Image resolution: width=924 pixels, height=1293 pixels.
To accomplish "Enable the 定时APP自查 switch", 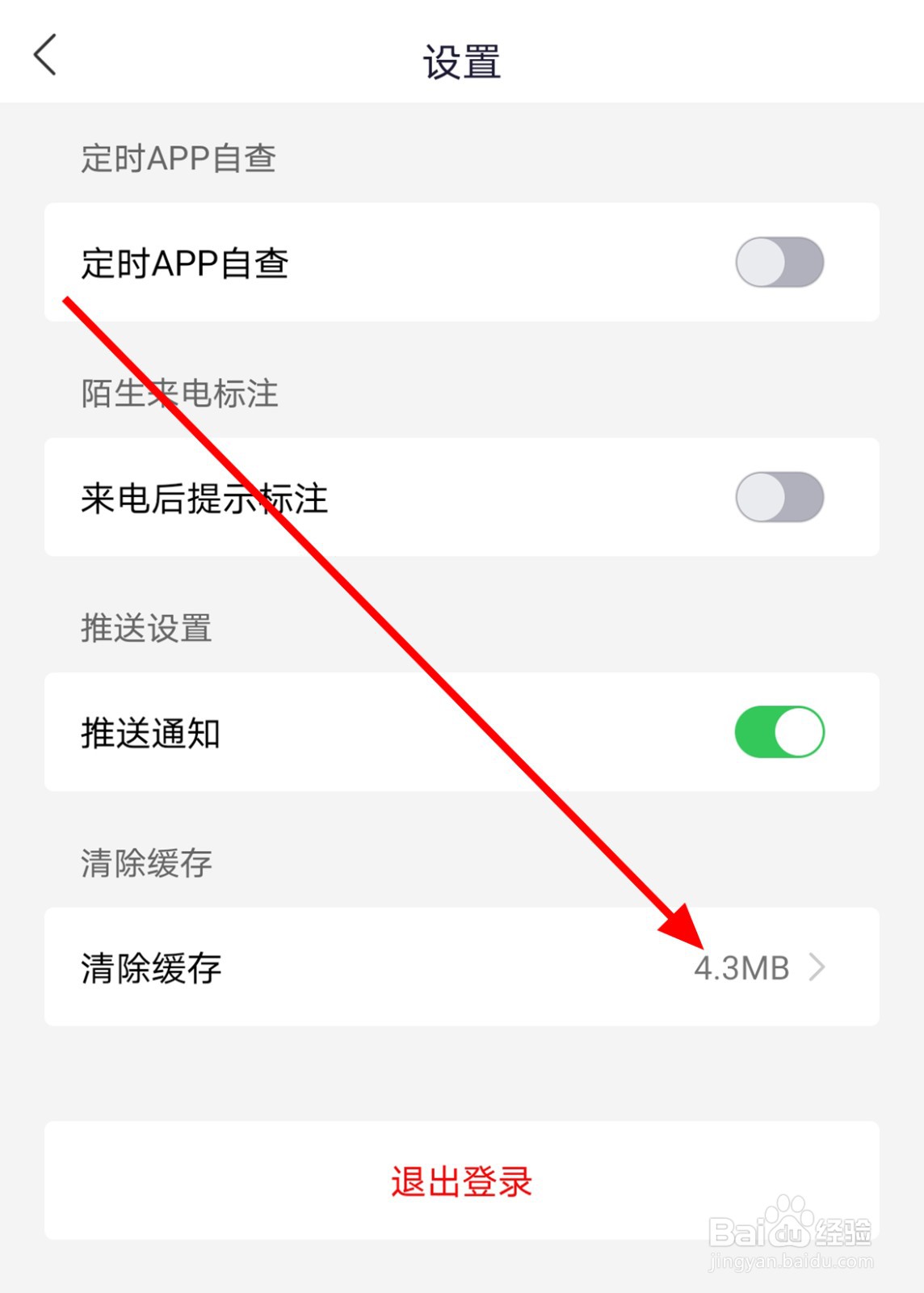I will 778,261.
